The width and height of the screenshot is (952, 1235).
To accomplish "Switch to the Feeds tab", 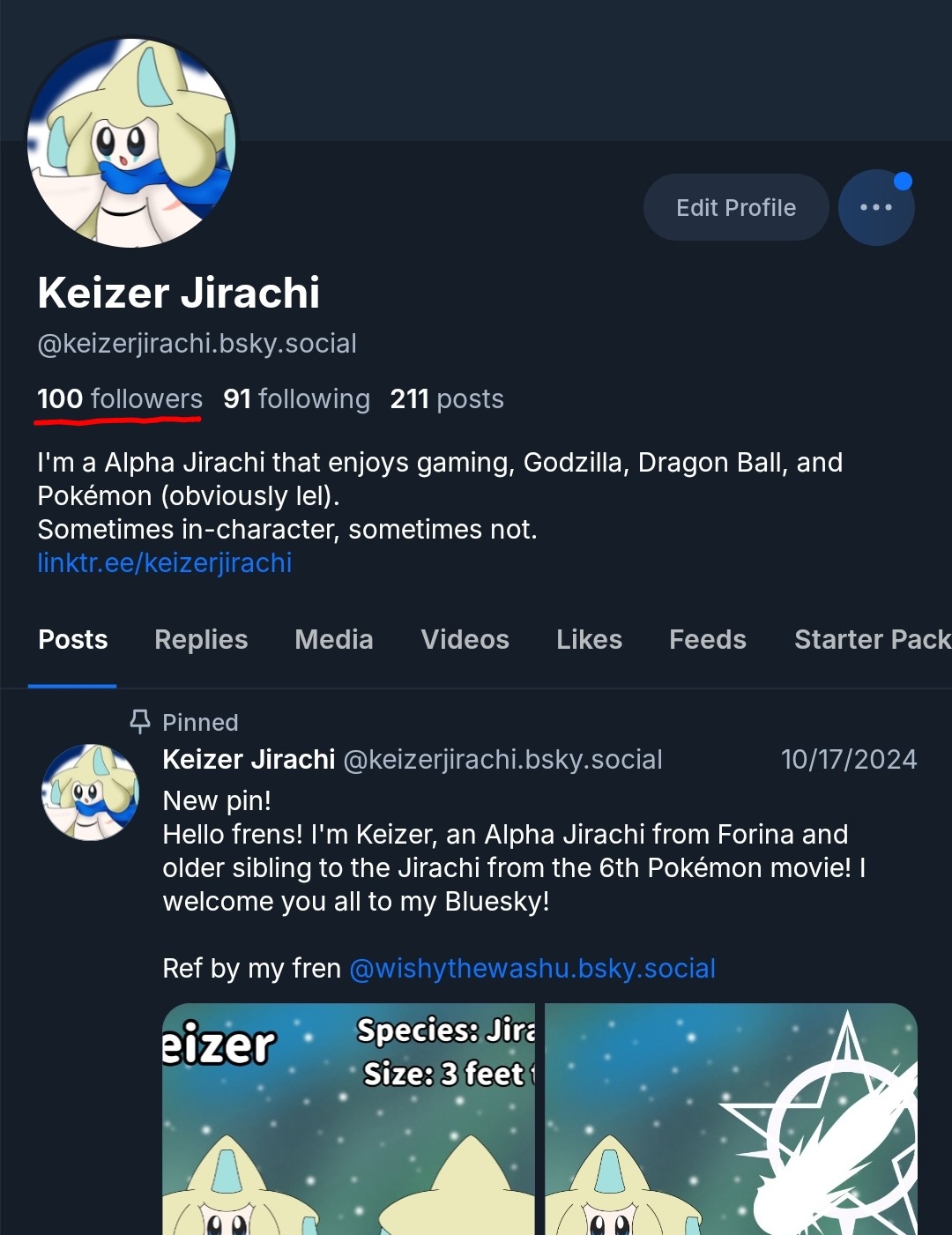I will tap(707, 640).
